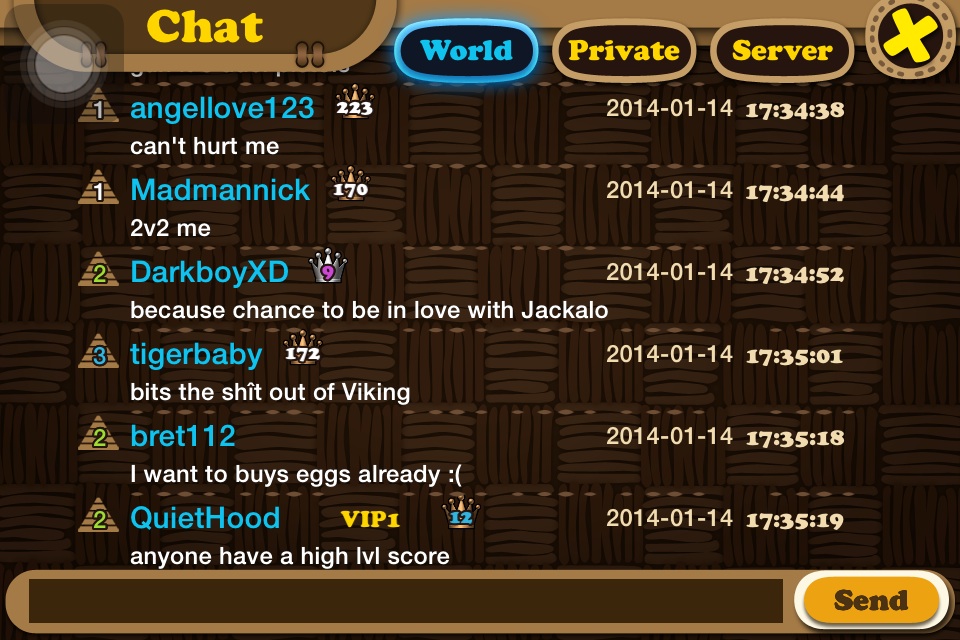The image size is (960, 640).
Task: Close the chat window
Action: point(911,37)
